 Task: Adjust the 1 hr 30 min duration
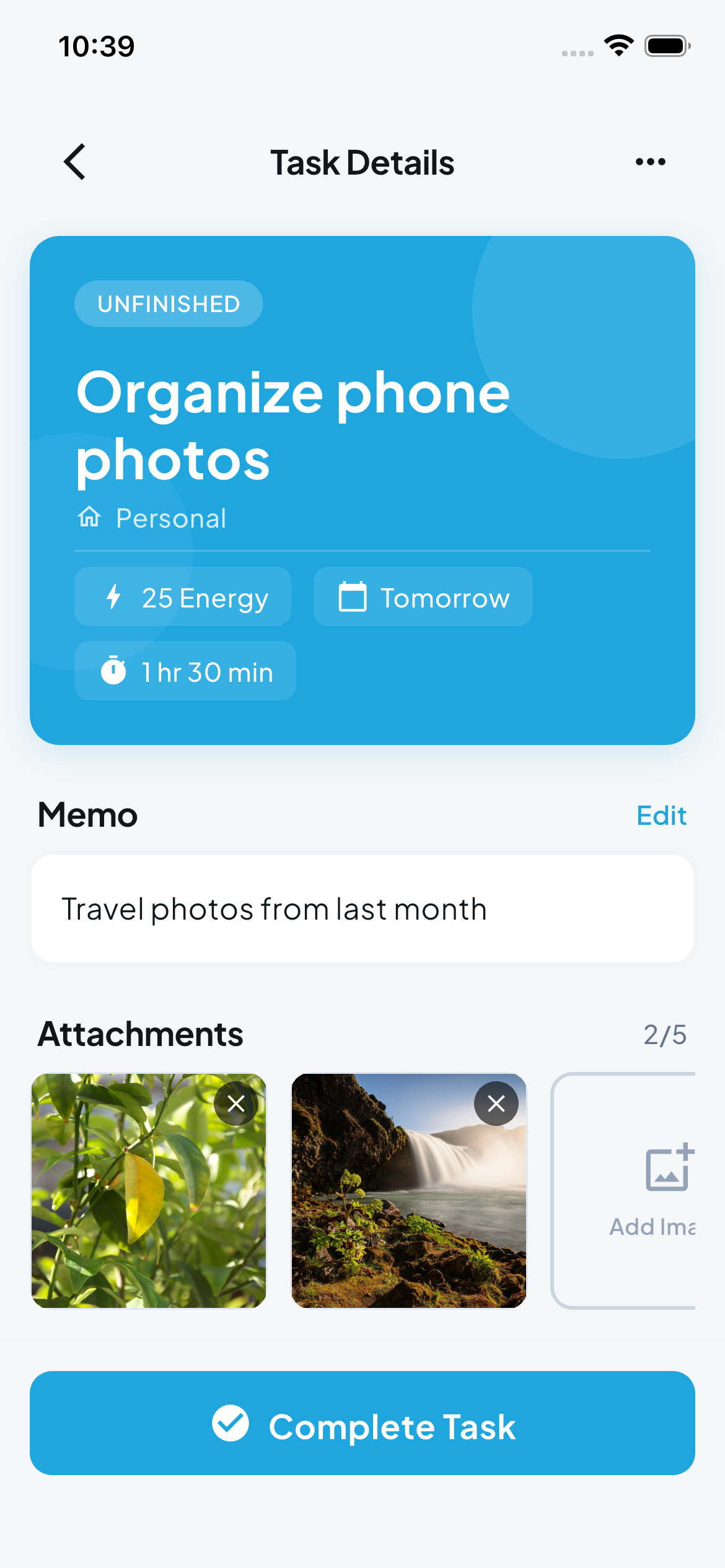pos(185,671)
